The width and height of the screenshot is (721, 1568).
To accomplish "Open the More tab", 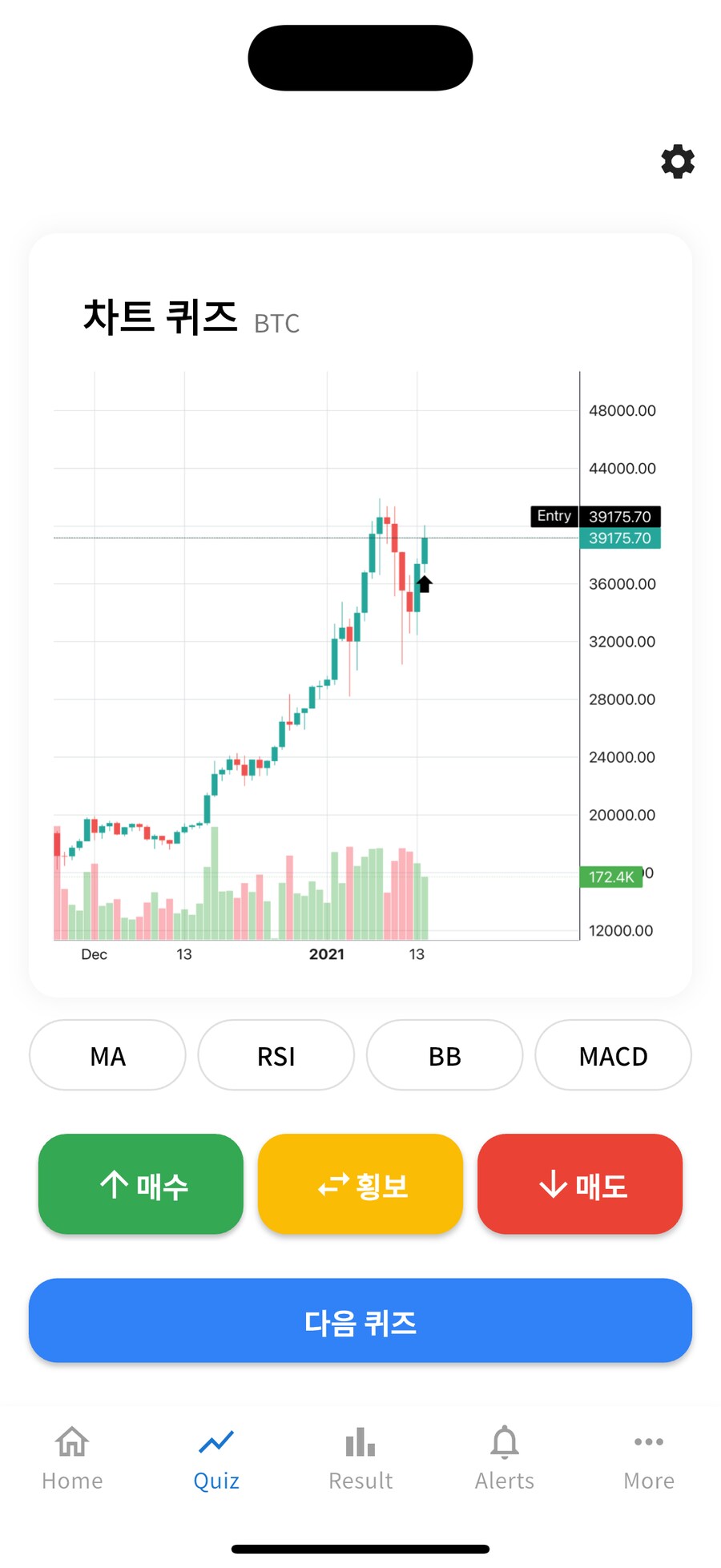I will [x=649, y=1457].
